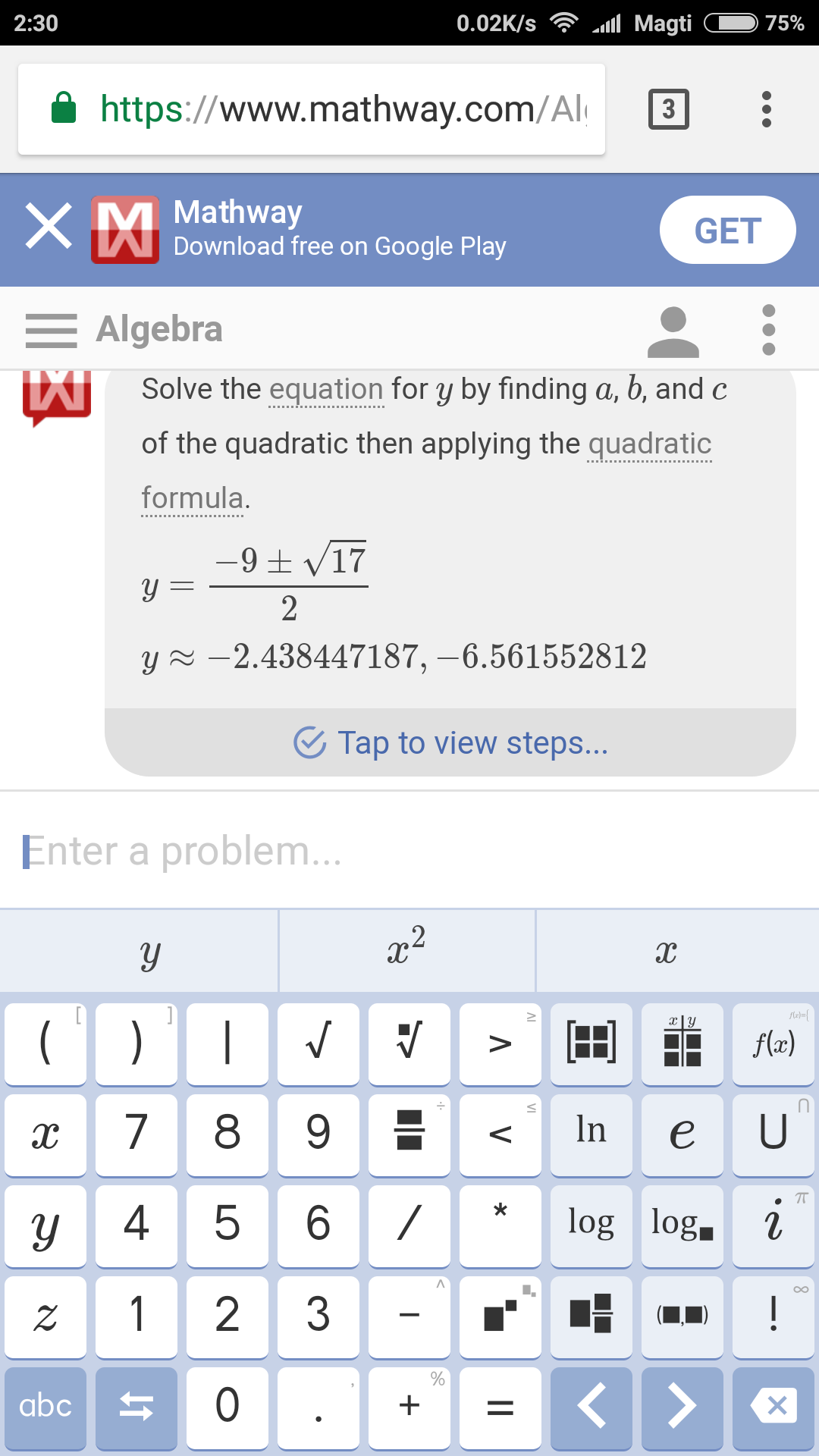The image size is (819, 1456).
Task: Insert the square root symbol
Action: click(318, 1043)
